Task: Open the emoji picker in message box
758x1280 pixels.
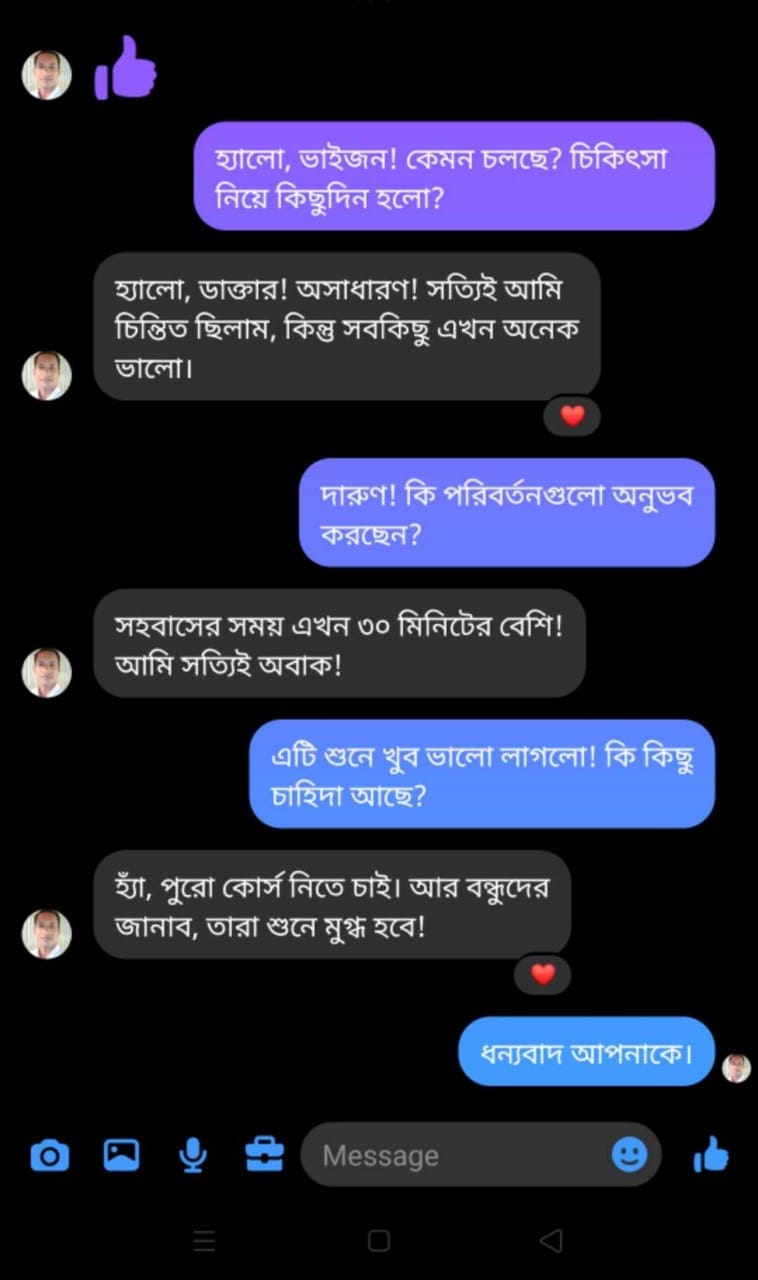Action: (x=629, y=1156)
